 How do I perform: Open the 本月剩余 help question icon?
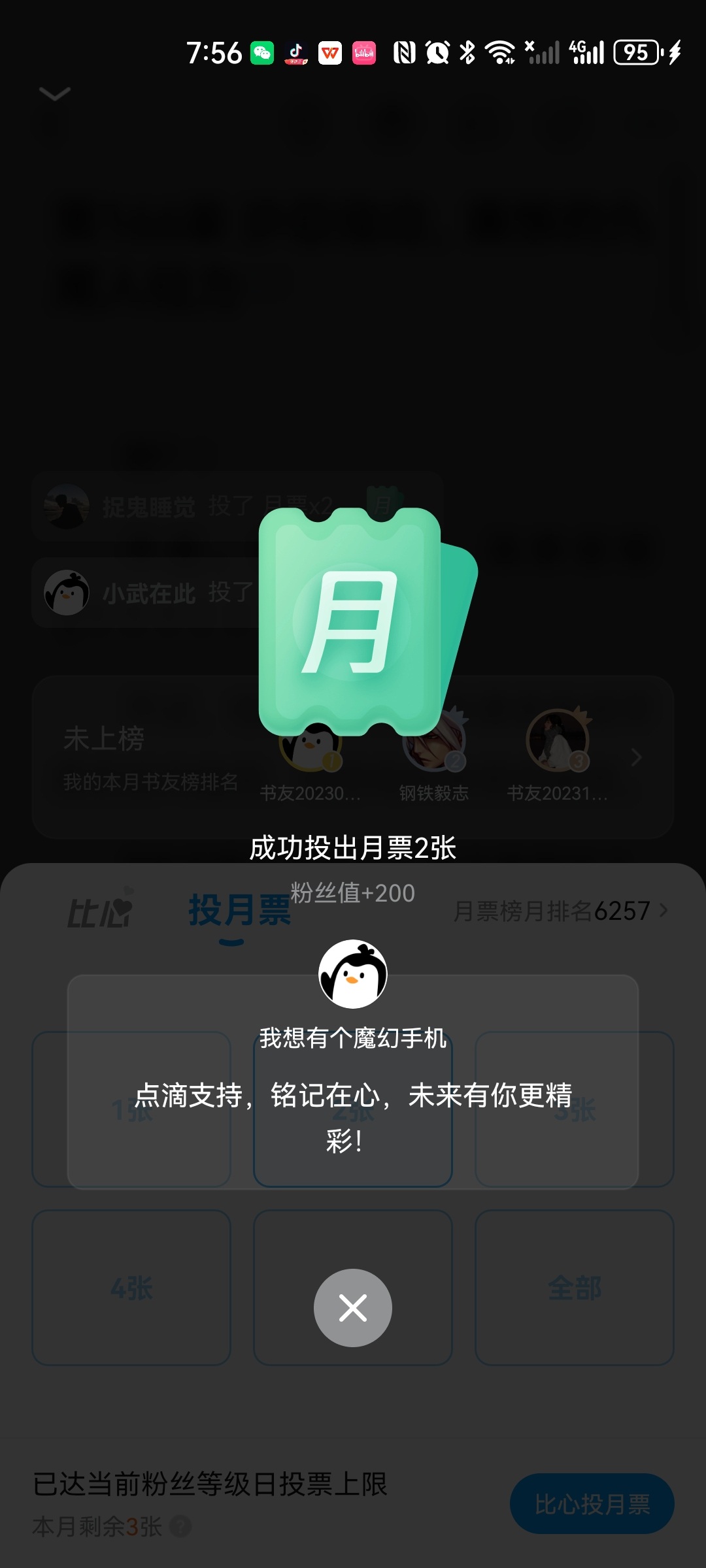(x=180, y=1527)
